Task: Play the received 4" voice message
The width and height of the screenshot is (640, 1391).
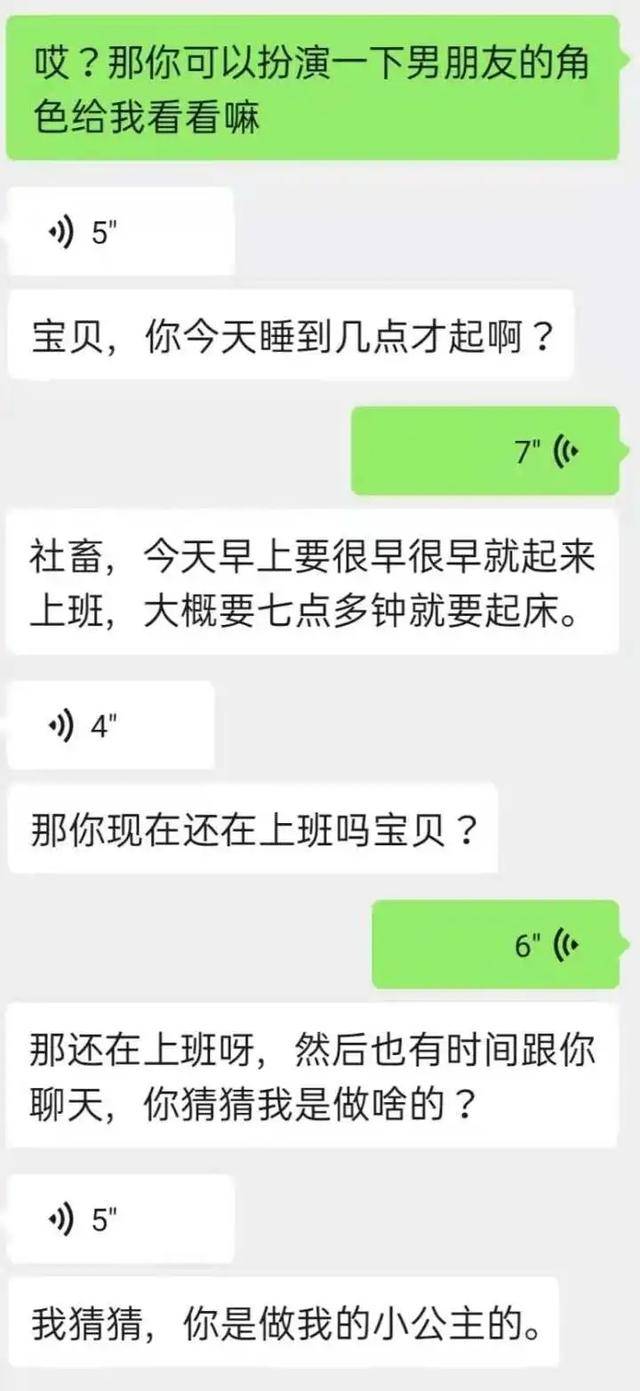Action: (110, 726)
